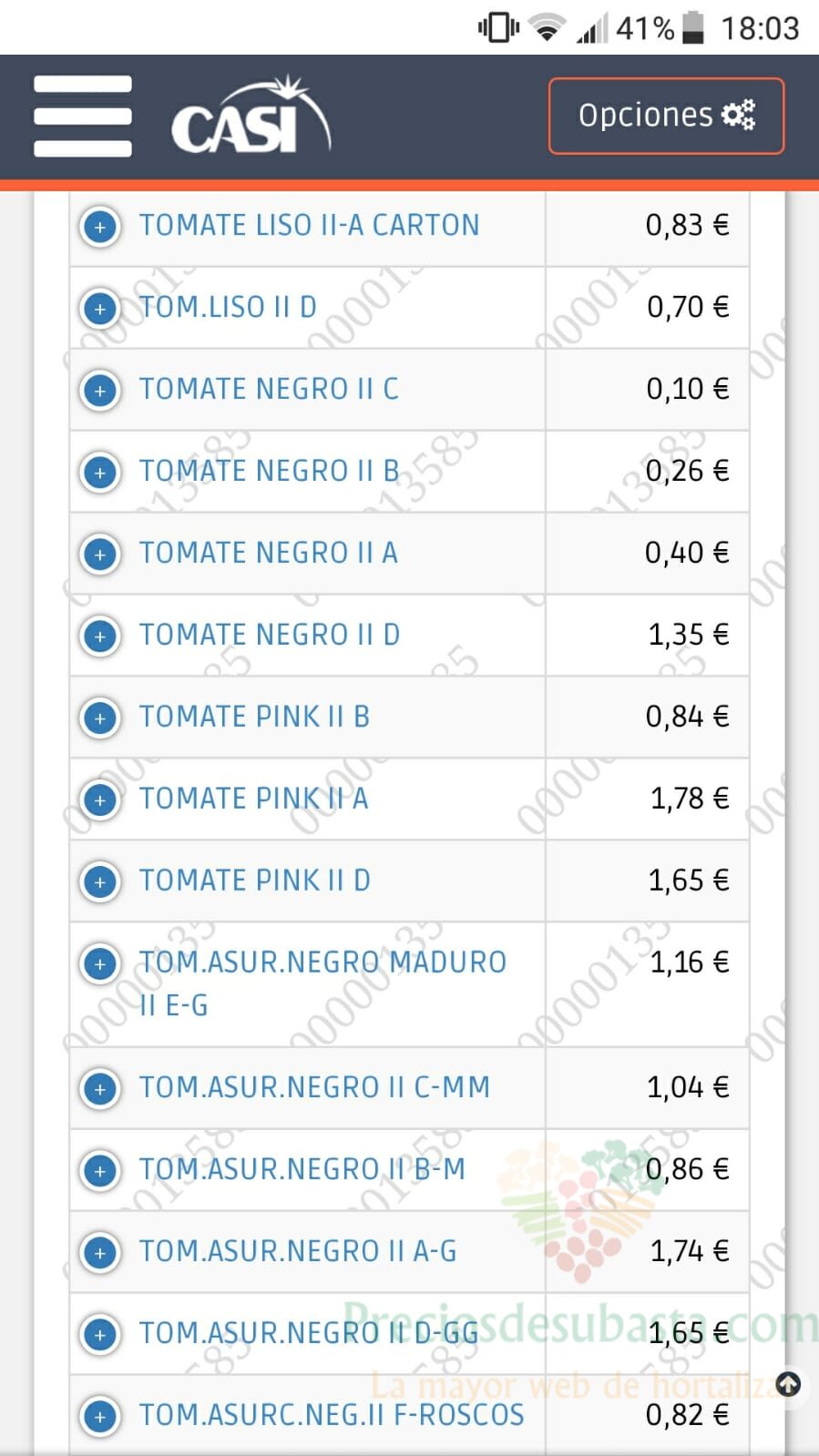Expand the TOMATE PINK II A row
The height and width of the screenshot is (1456, 819).
coord(100,799)
